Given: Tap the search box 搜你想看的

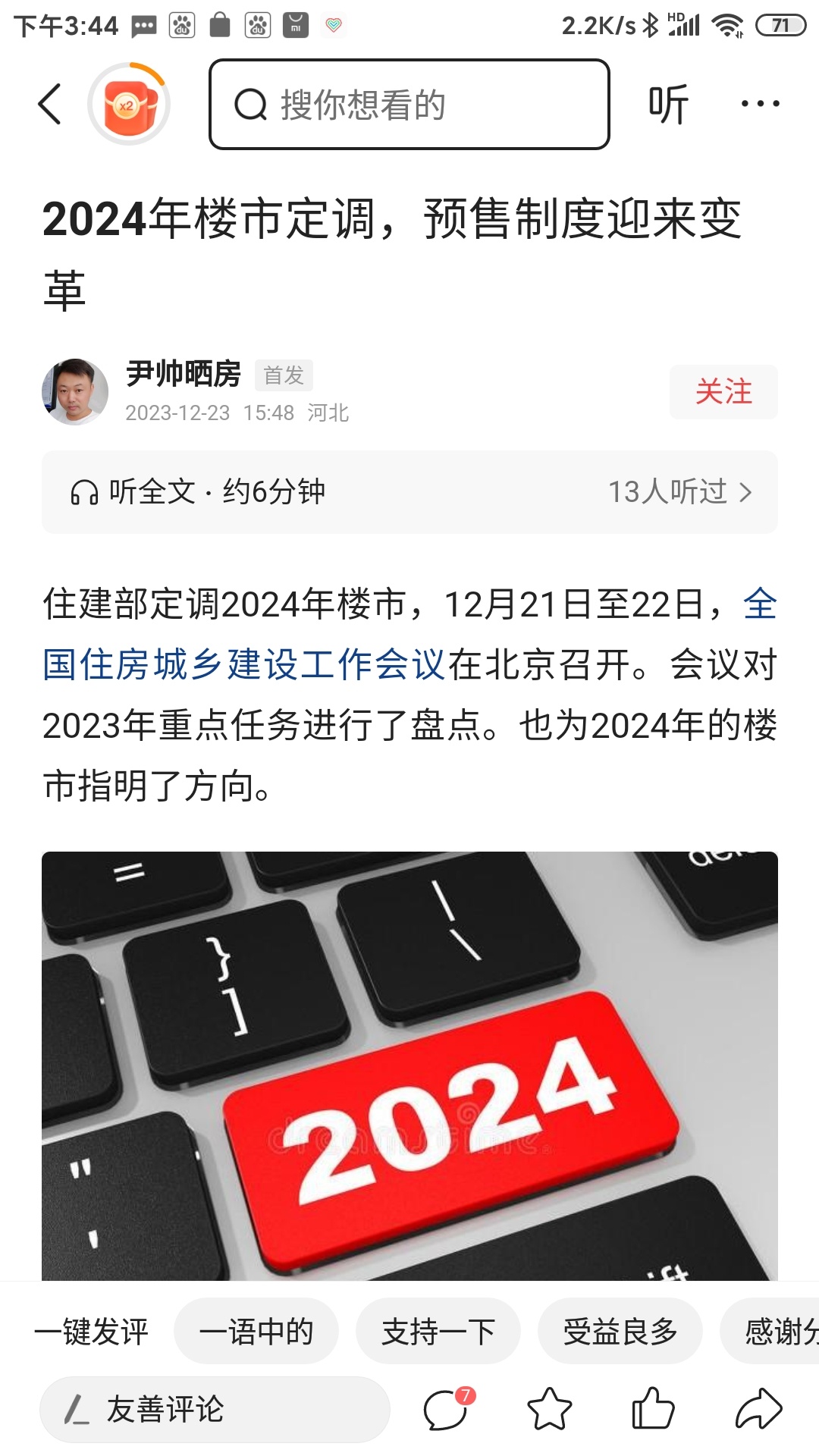Looking at the screenshot, I should pyautogui.click(x=409, y=104).
